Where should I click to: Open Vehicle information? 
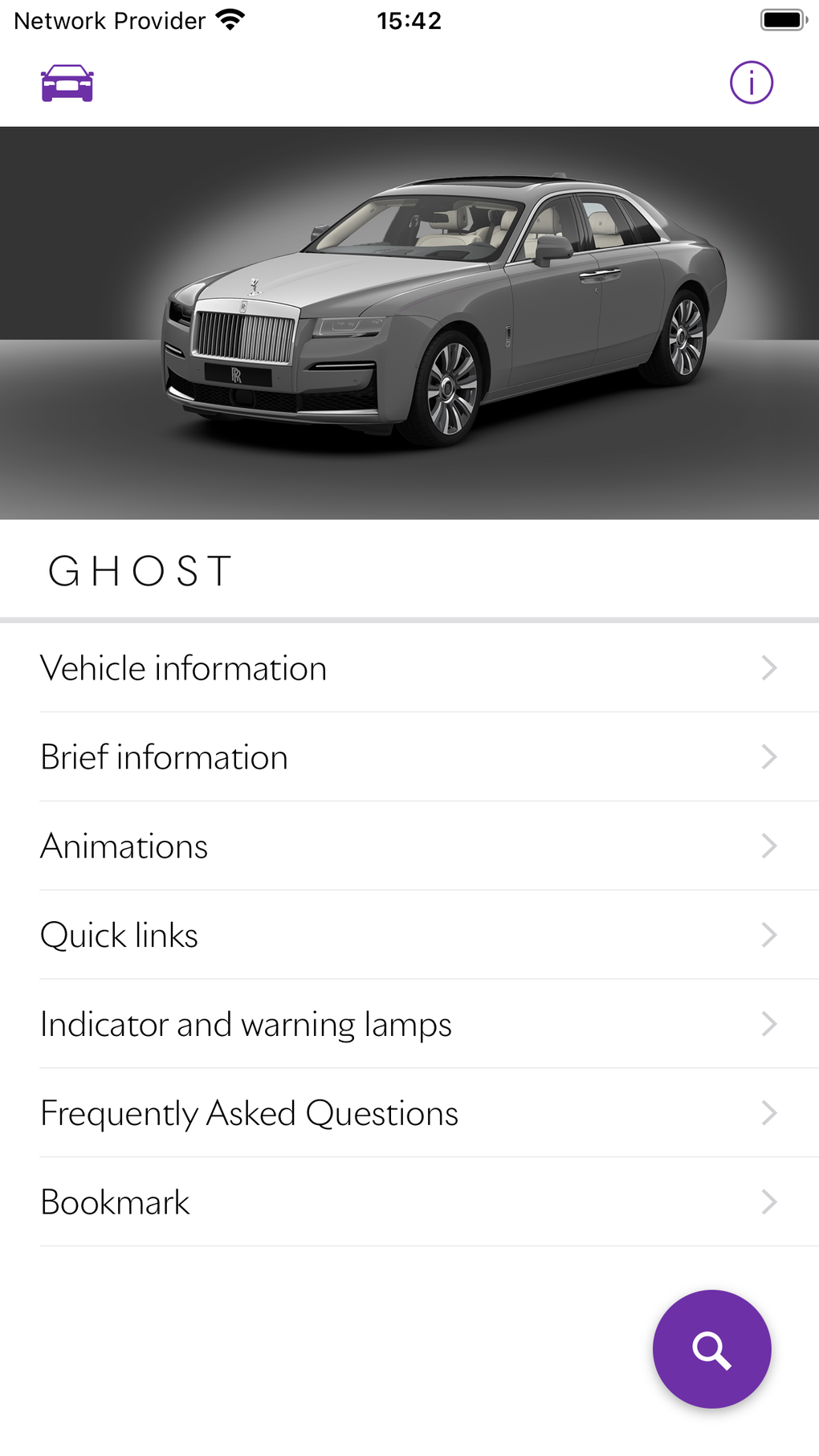183,667
